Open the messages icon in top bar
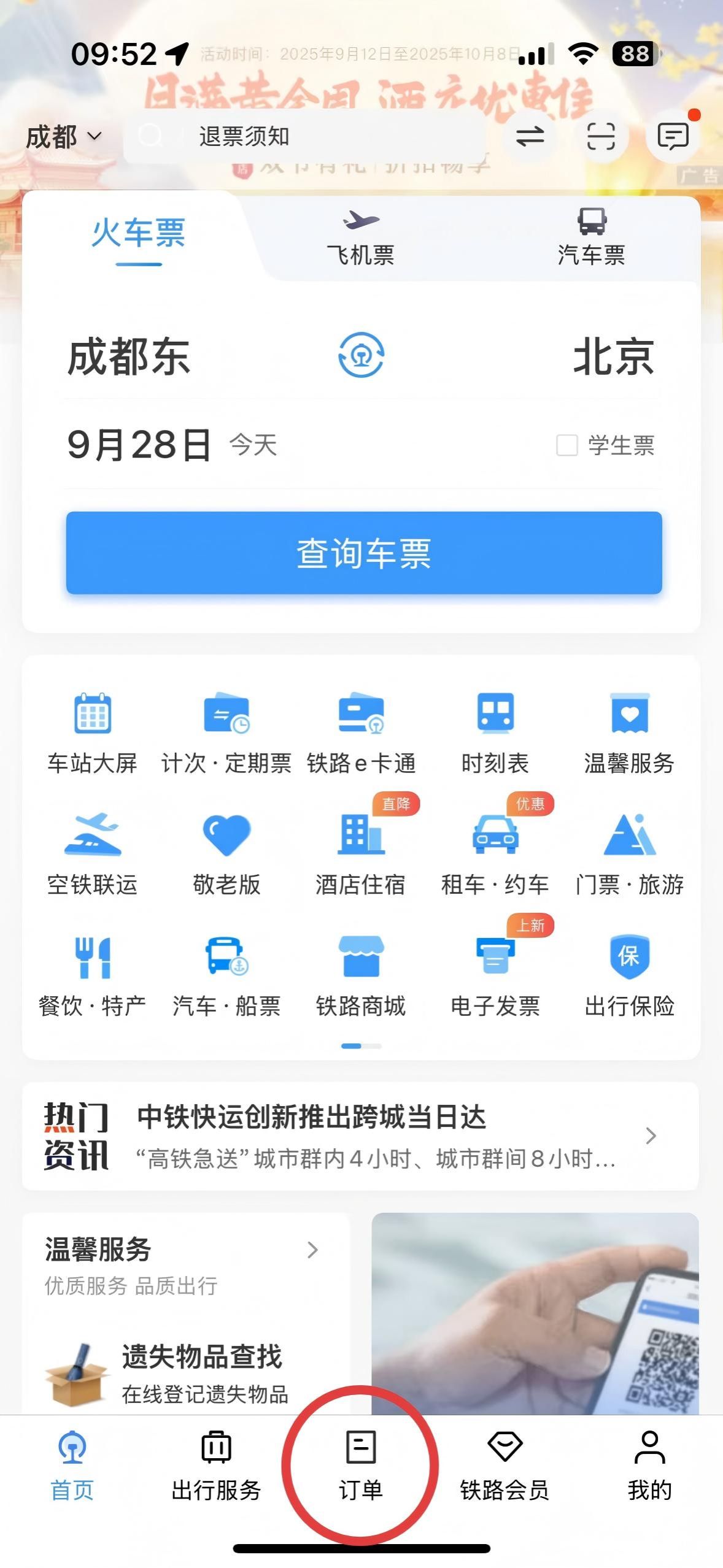The image size is (723, 1568). click(x=673, y=136)
